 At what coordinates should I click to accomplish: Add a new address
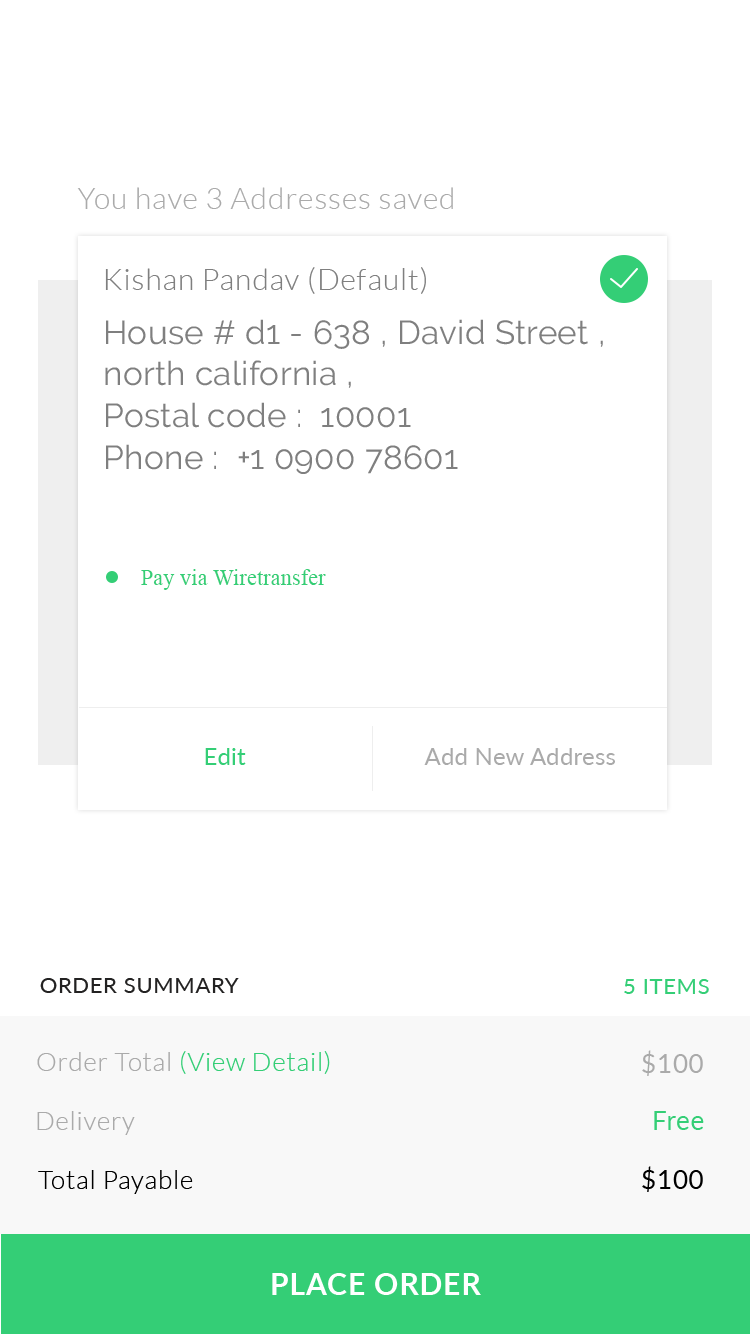[x=520, y=757]
